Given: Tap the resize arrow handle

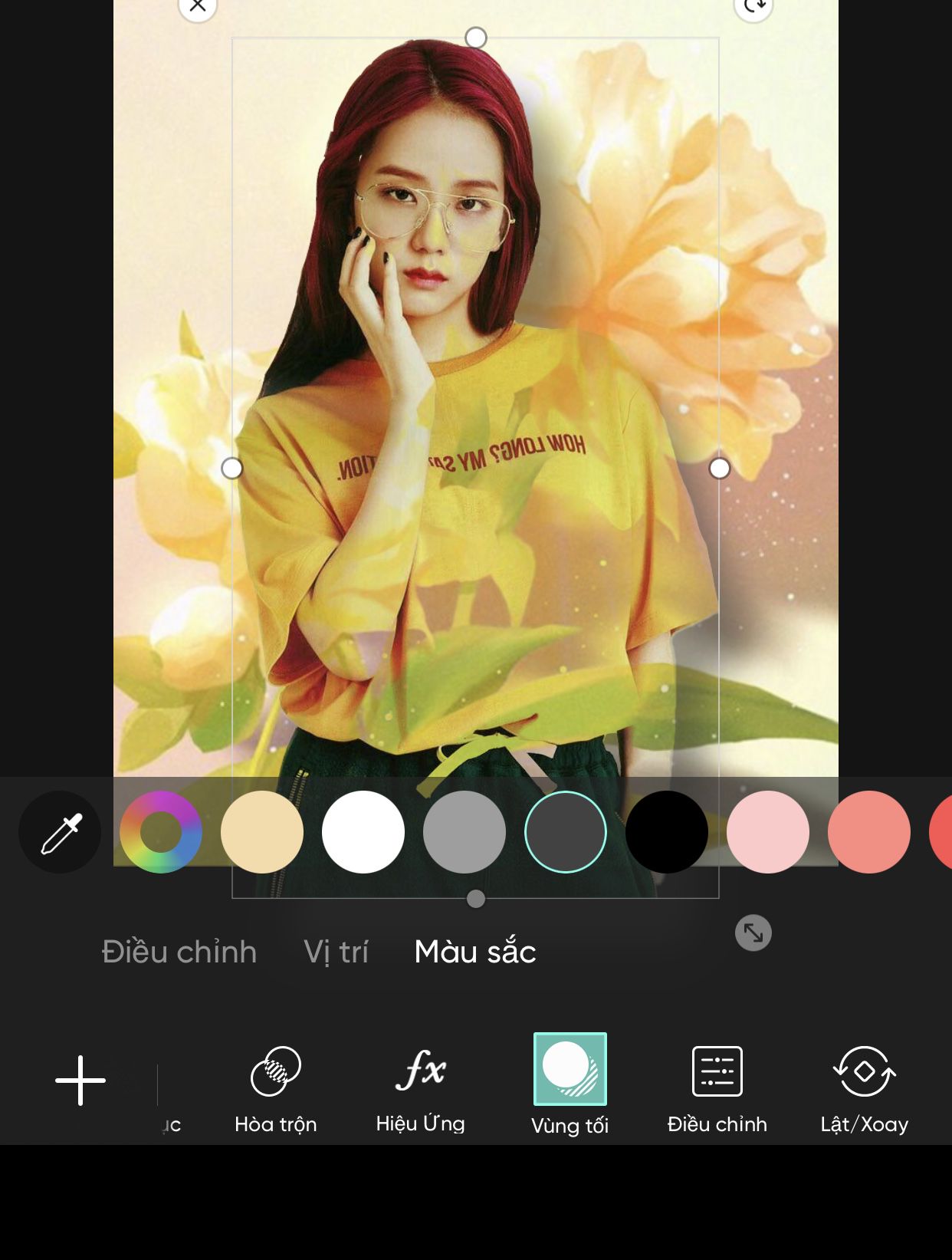Looking at the screenshot, I should (753, 933).
